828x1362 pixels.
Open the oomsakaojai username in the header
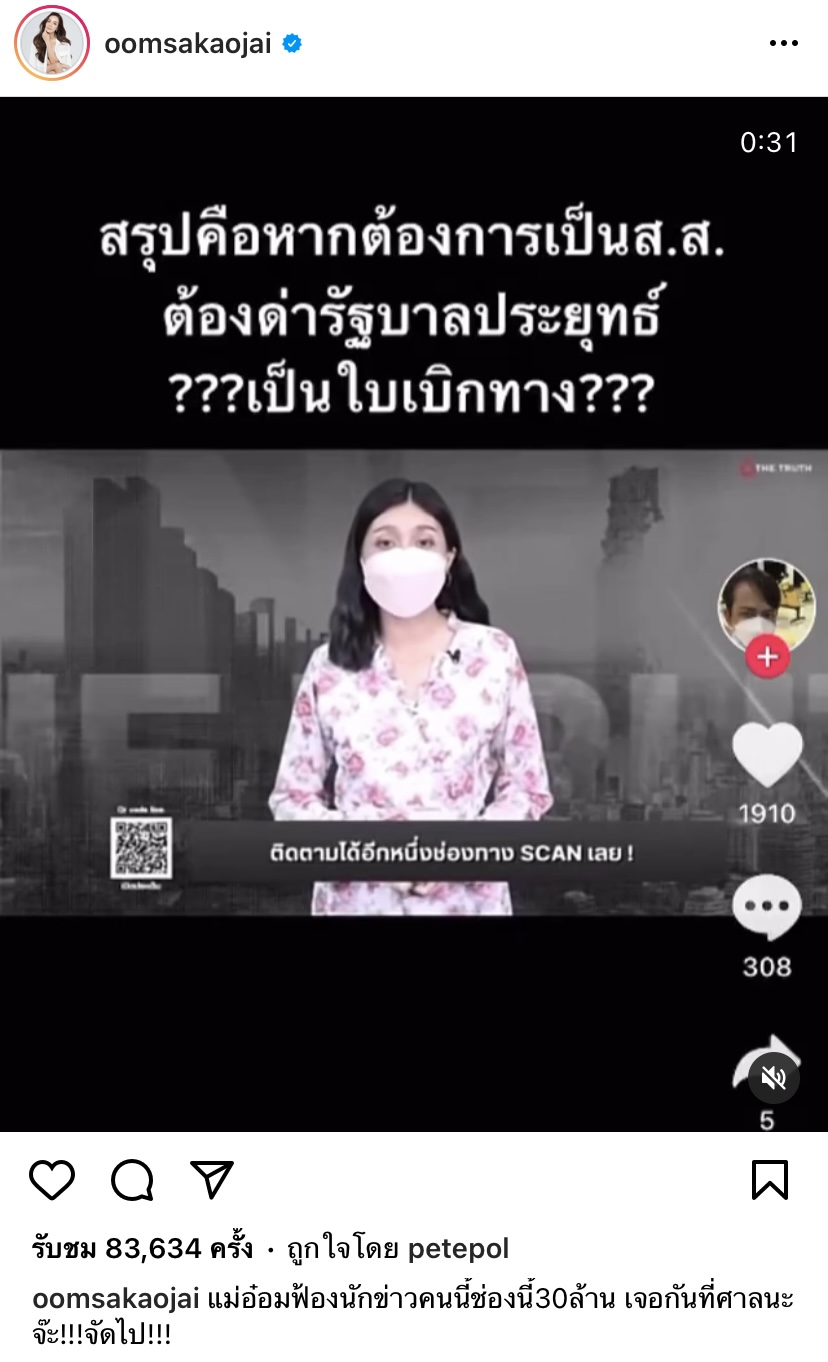188,44
